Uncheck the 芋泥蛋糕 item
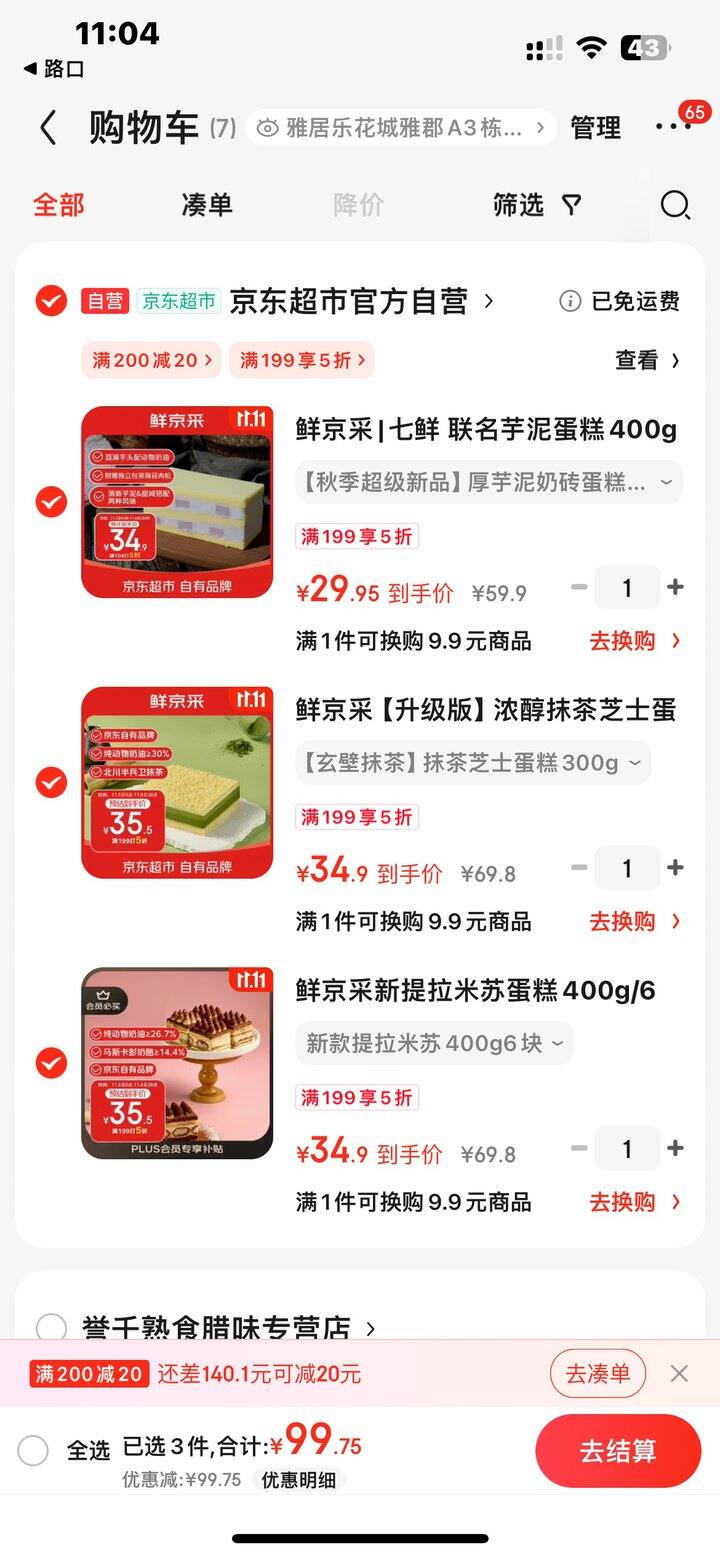 (51, 502)
